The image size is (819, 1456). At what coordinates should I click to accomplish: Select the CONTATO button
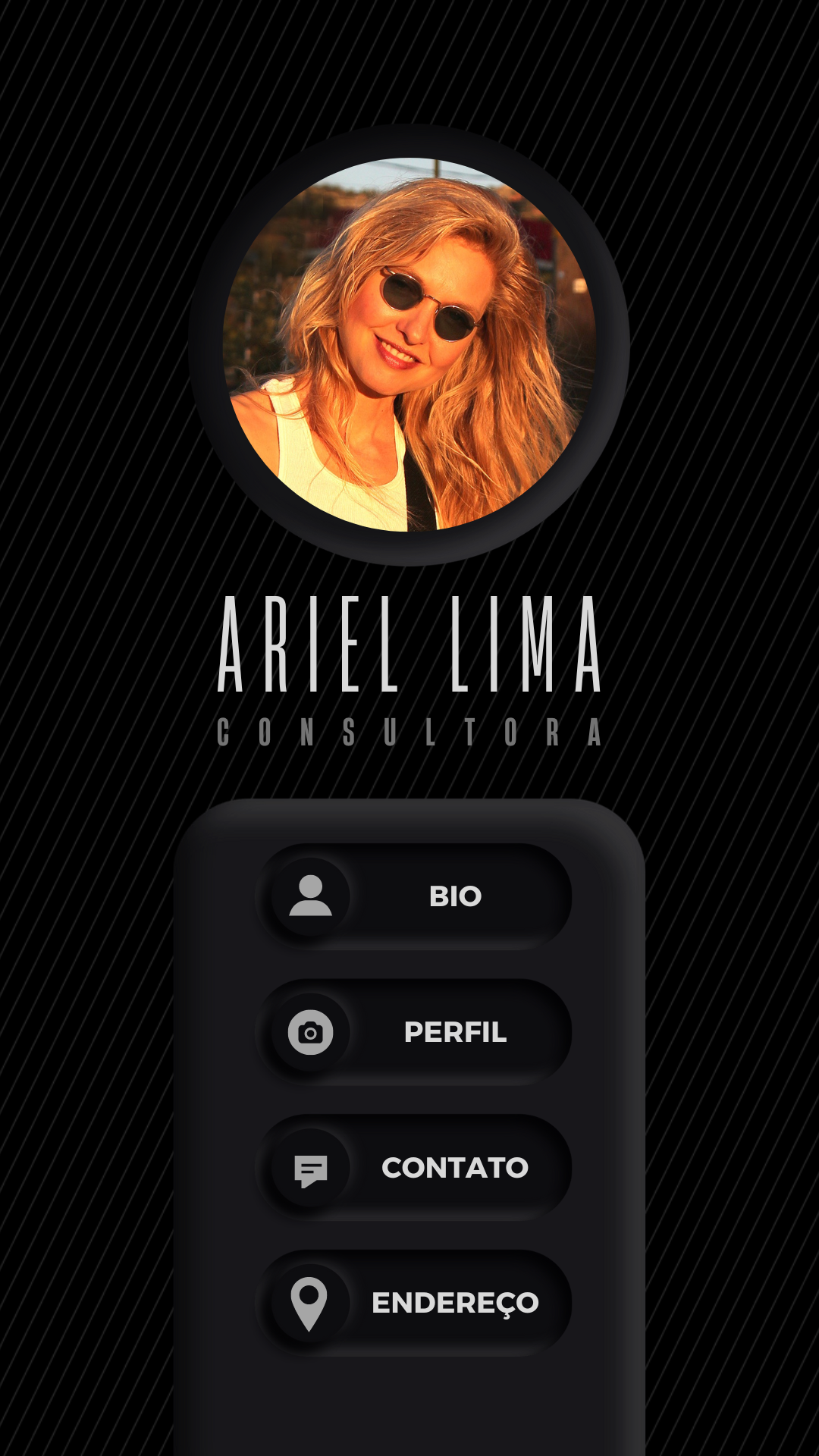(416, 1168)
